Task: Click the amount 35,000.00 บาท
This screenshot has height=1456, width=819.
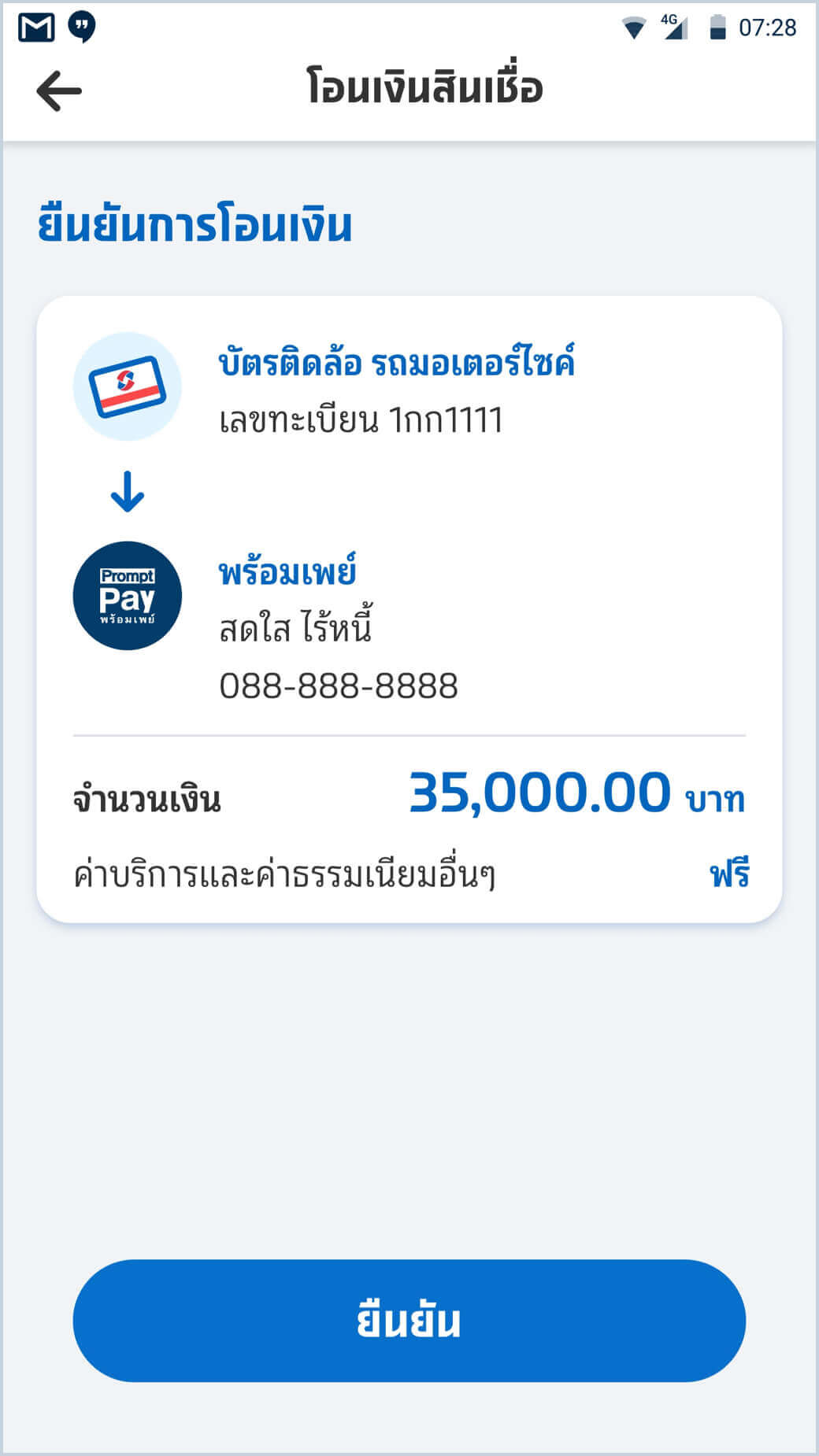Action: (x=575, y=795)
